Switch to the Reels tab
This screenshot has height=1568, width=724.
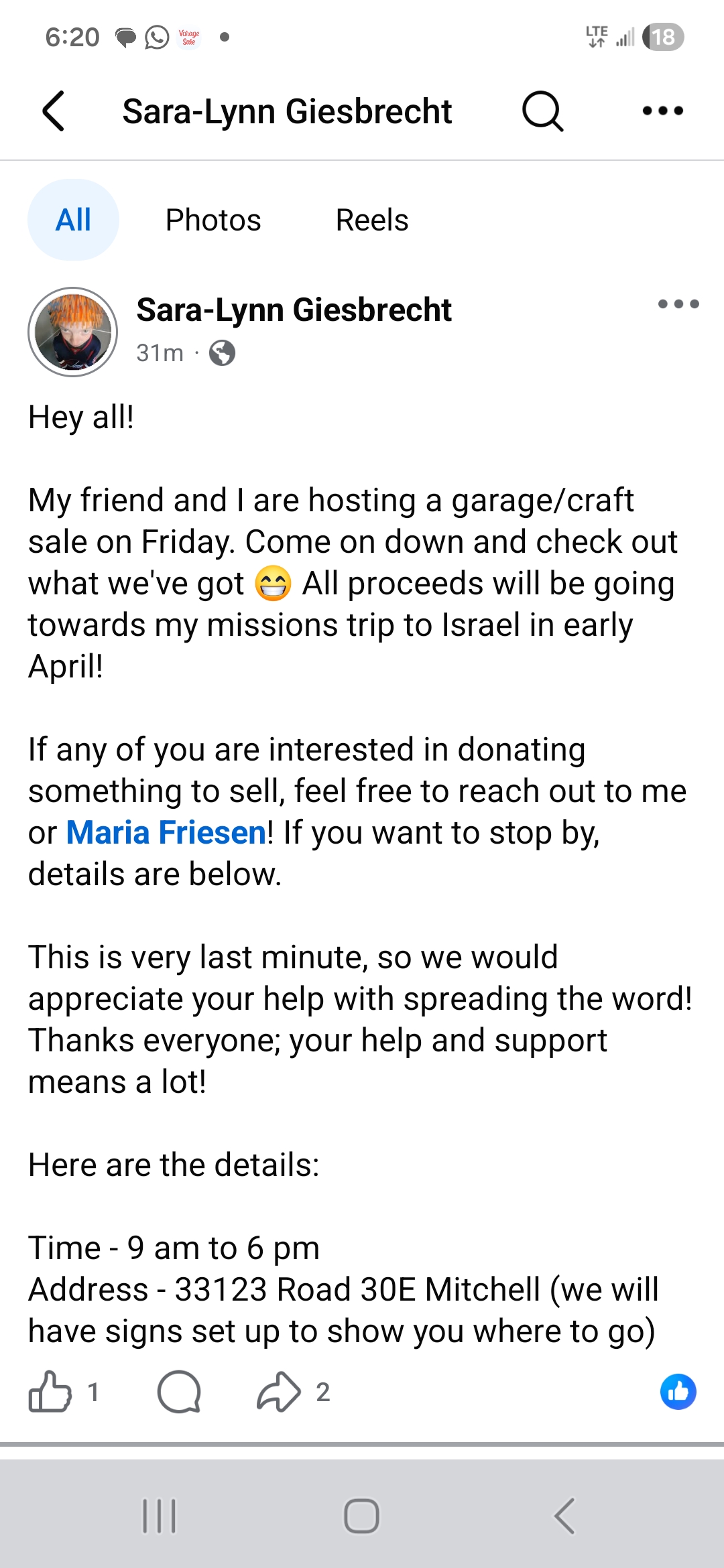pos(372,220)
